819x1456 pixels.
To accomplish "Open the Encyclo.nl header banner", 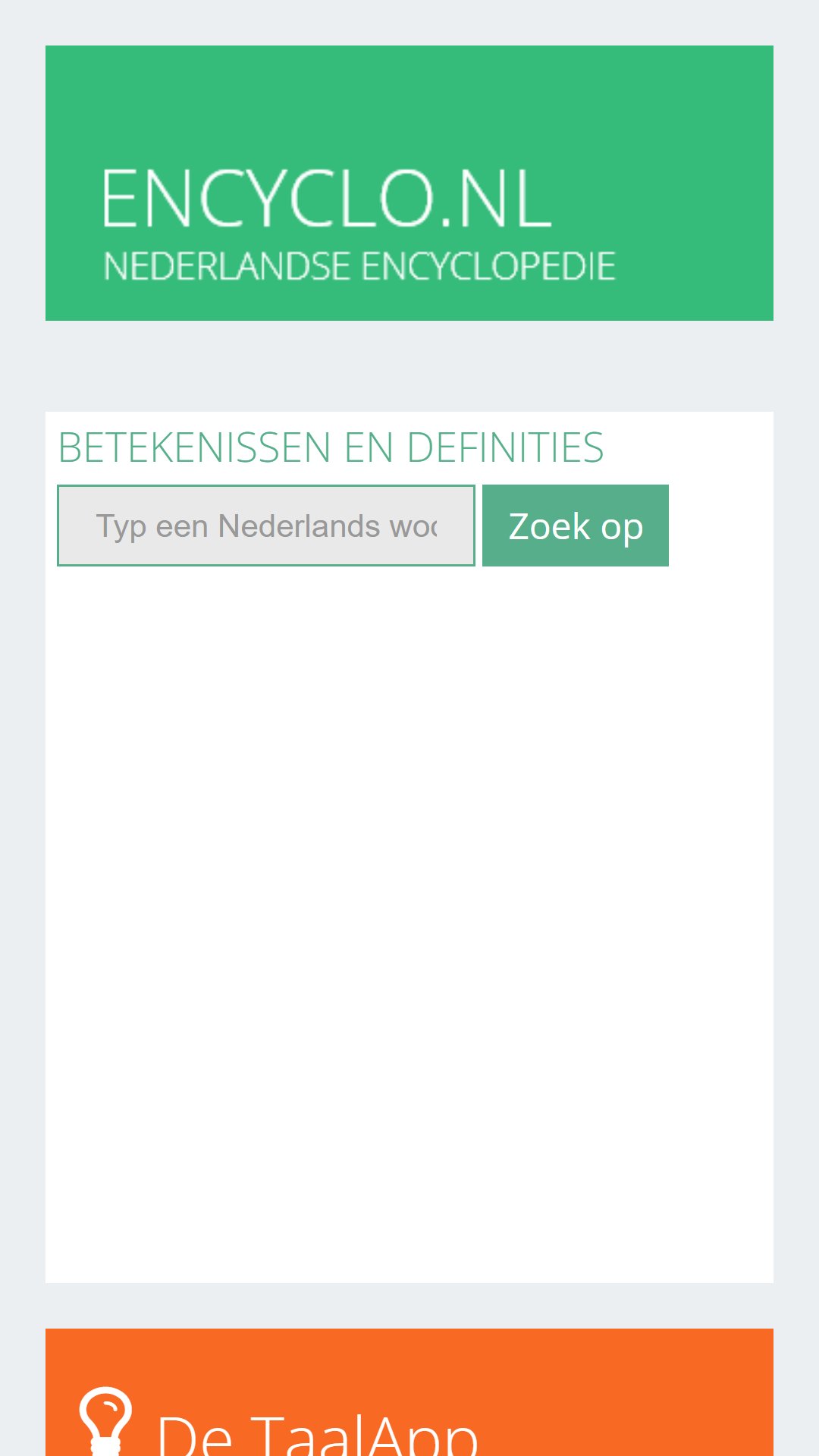I will click(409, 183).
